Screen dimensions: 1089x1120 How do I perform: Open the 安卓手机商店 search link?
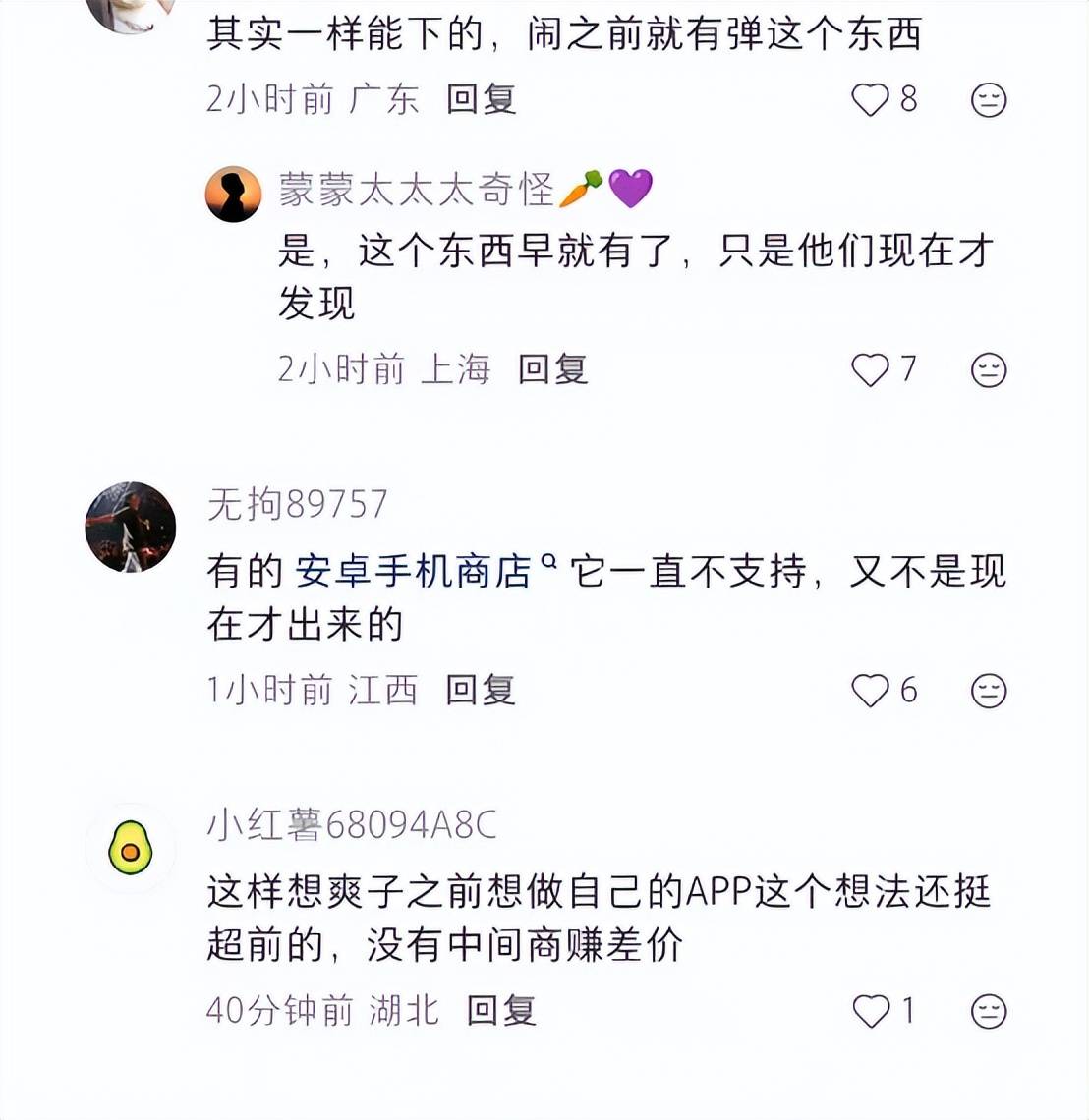[x=415, y=571]
